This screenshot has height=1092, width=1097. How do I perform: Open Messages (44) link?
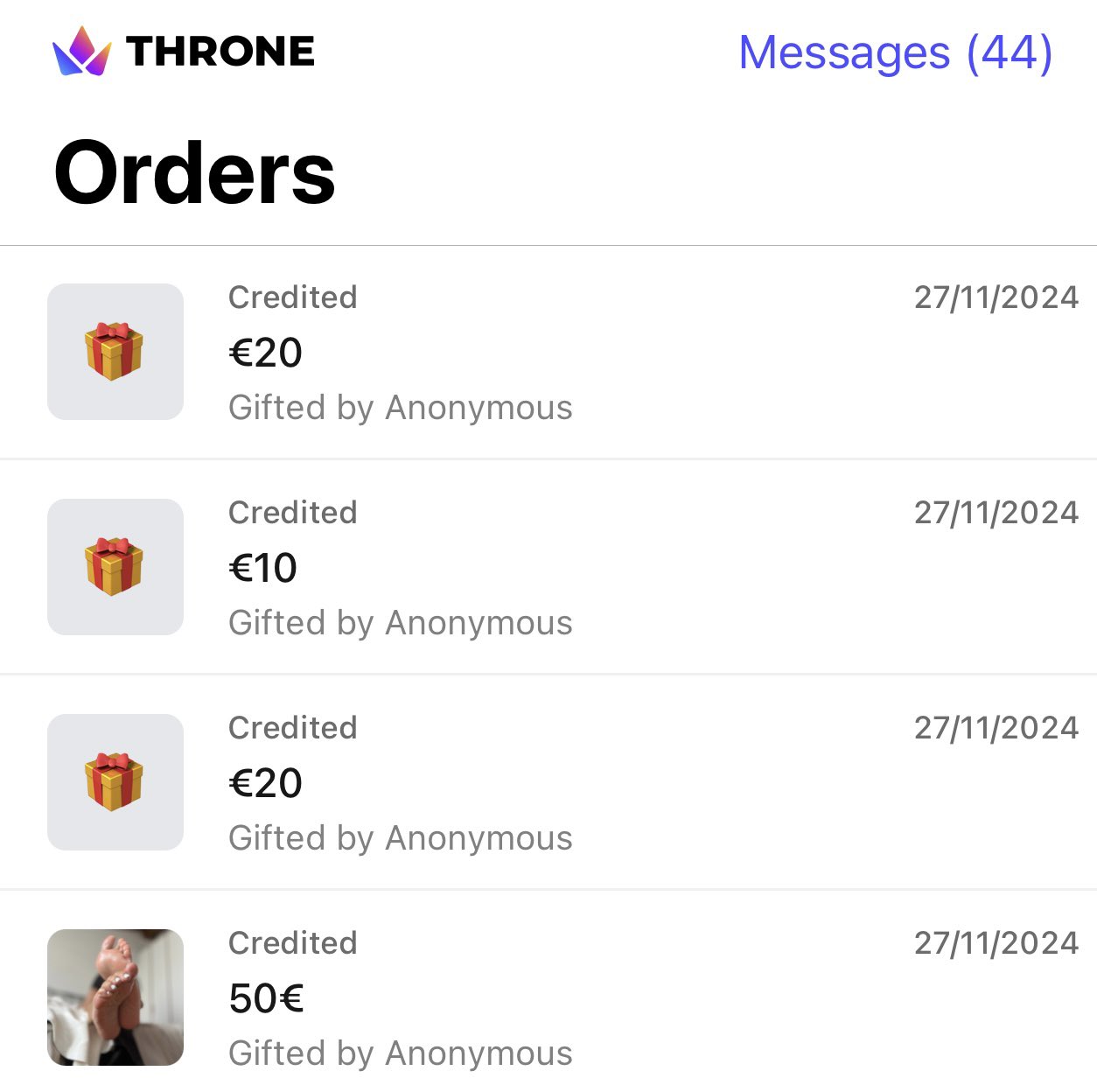coord(895,52)
